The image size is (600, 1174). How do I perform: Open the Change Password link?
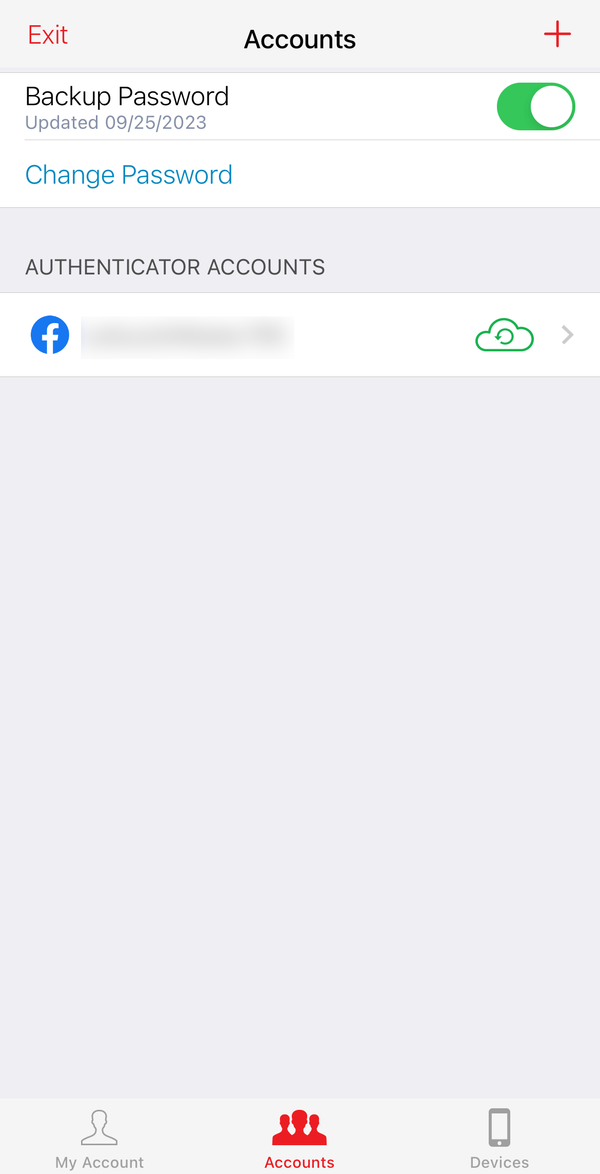pos(129,174)
